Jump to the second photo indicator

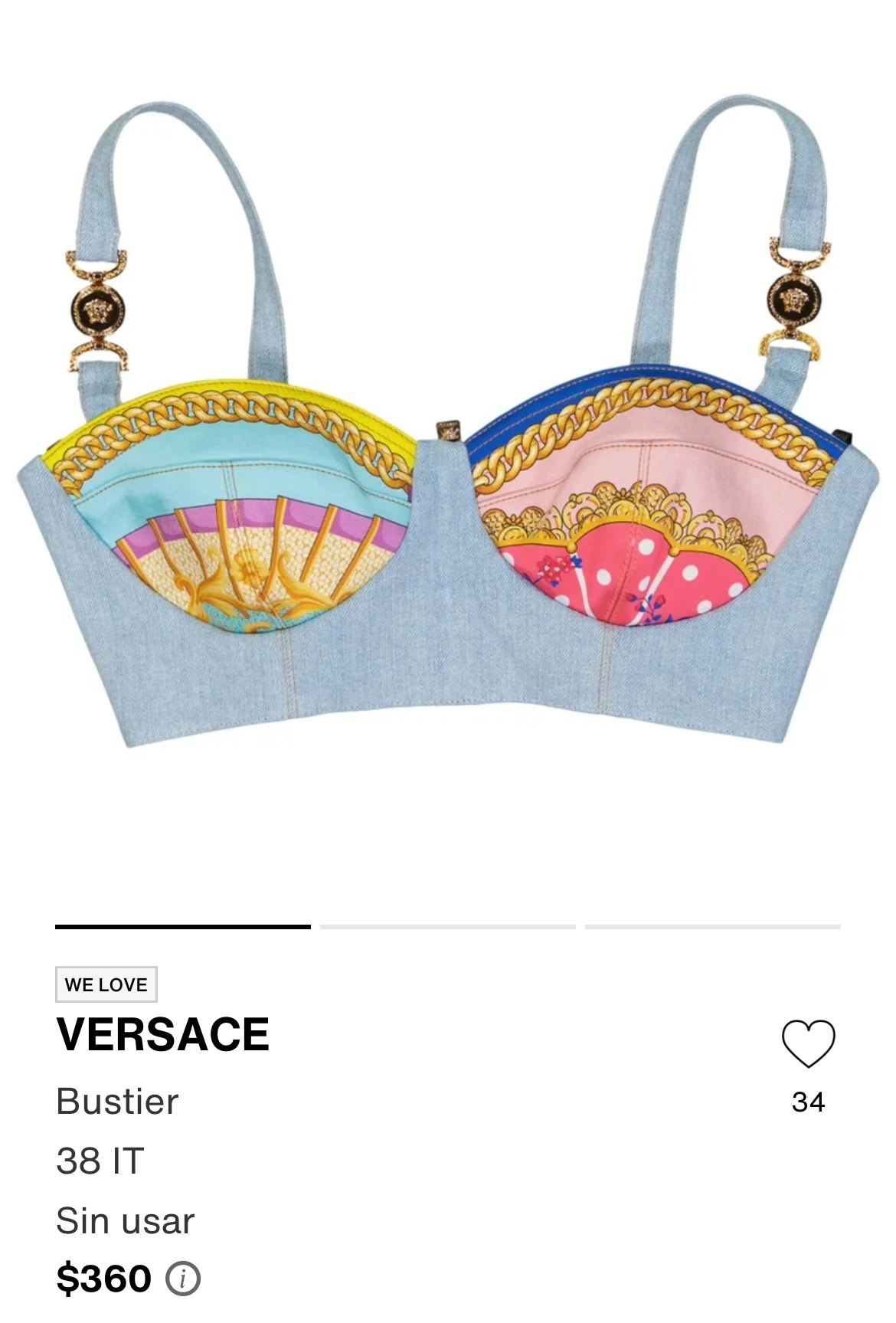[x=447, y=927]
